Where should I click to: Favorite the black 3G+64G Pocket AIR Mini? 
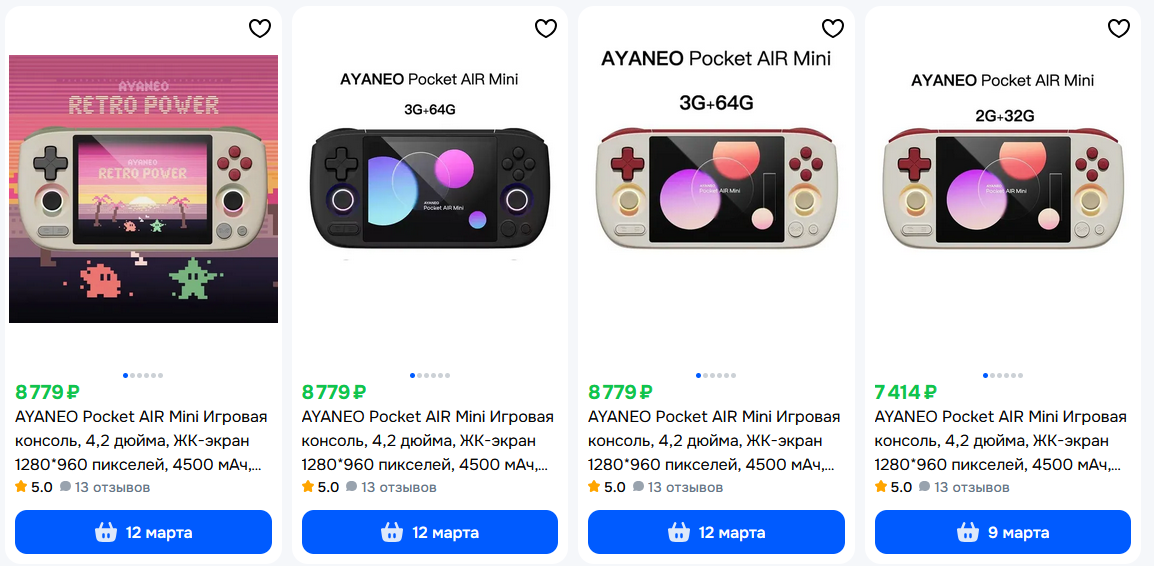click(x=545, y=29)
